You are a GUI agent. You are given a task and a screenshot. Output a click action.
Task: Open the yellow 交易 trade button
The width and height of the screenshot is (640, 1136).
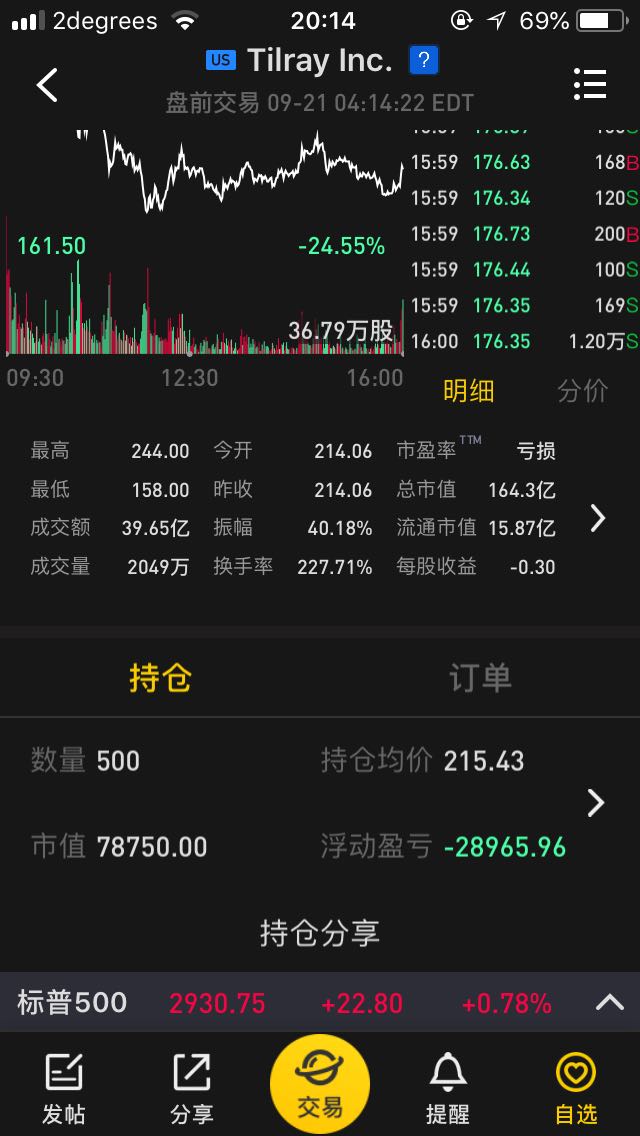coord(320,1085)
